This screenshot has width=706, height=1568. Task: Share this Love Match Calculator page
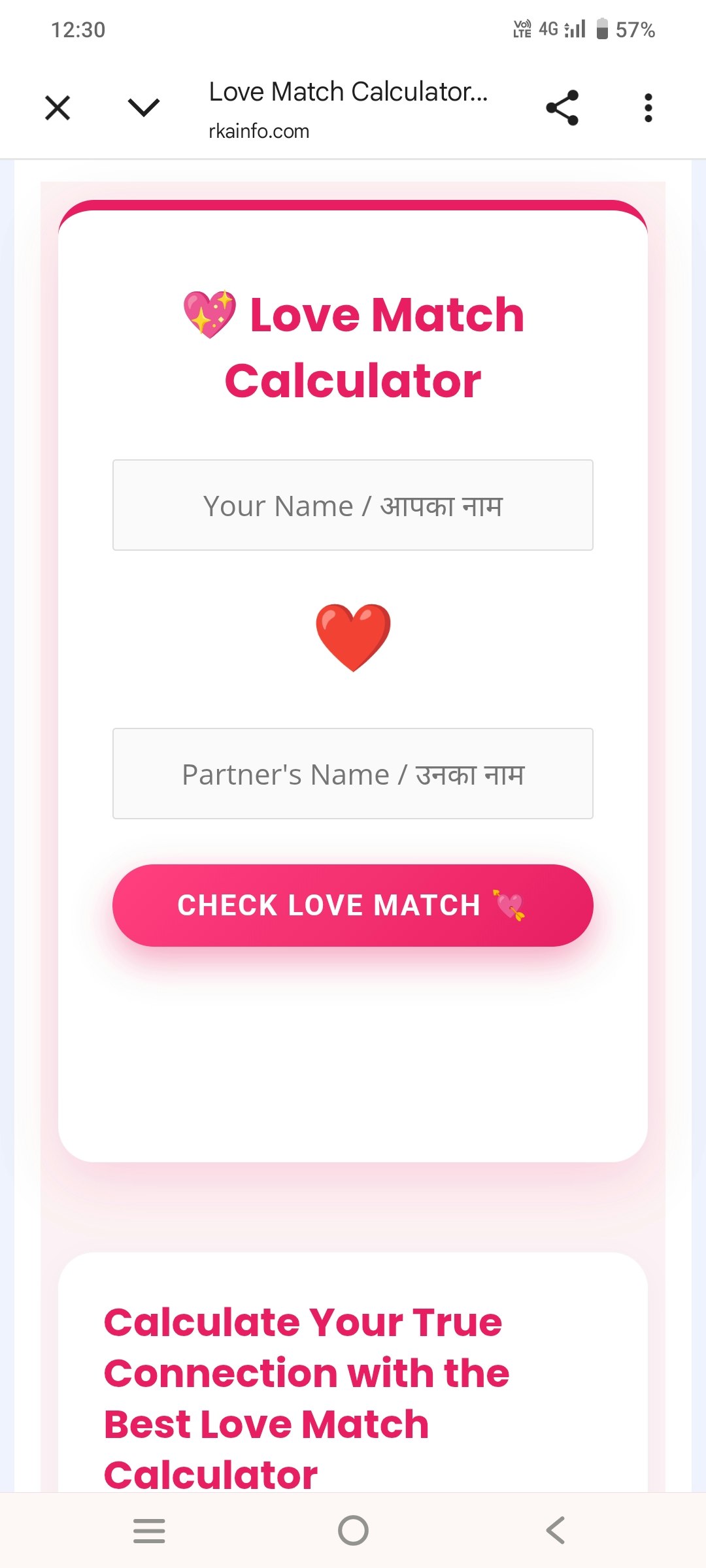point(562,108)
